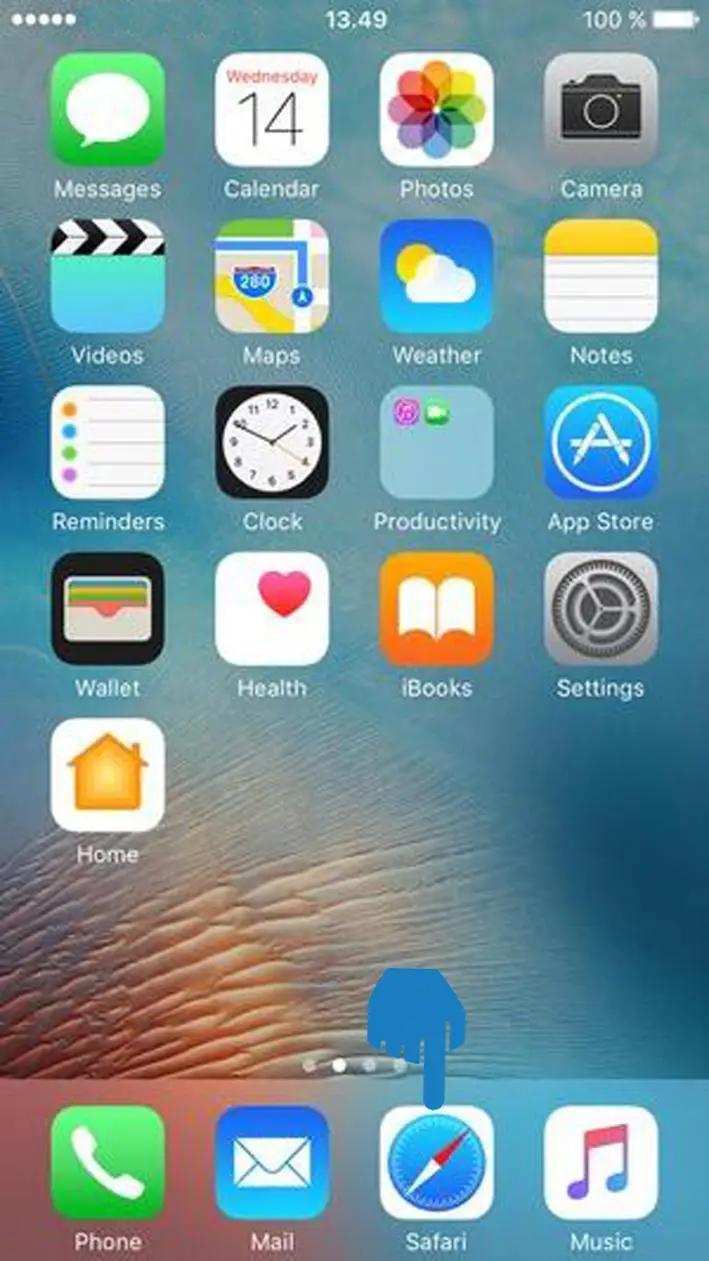Launch the Videos app

pos(107,276)
